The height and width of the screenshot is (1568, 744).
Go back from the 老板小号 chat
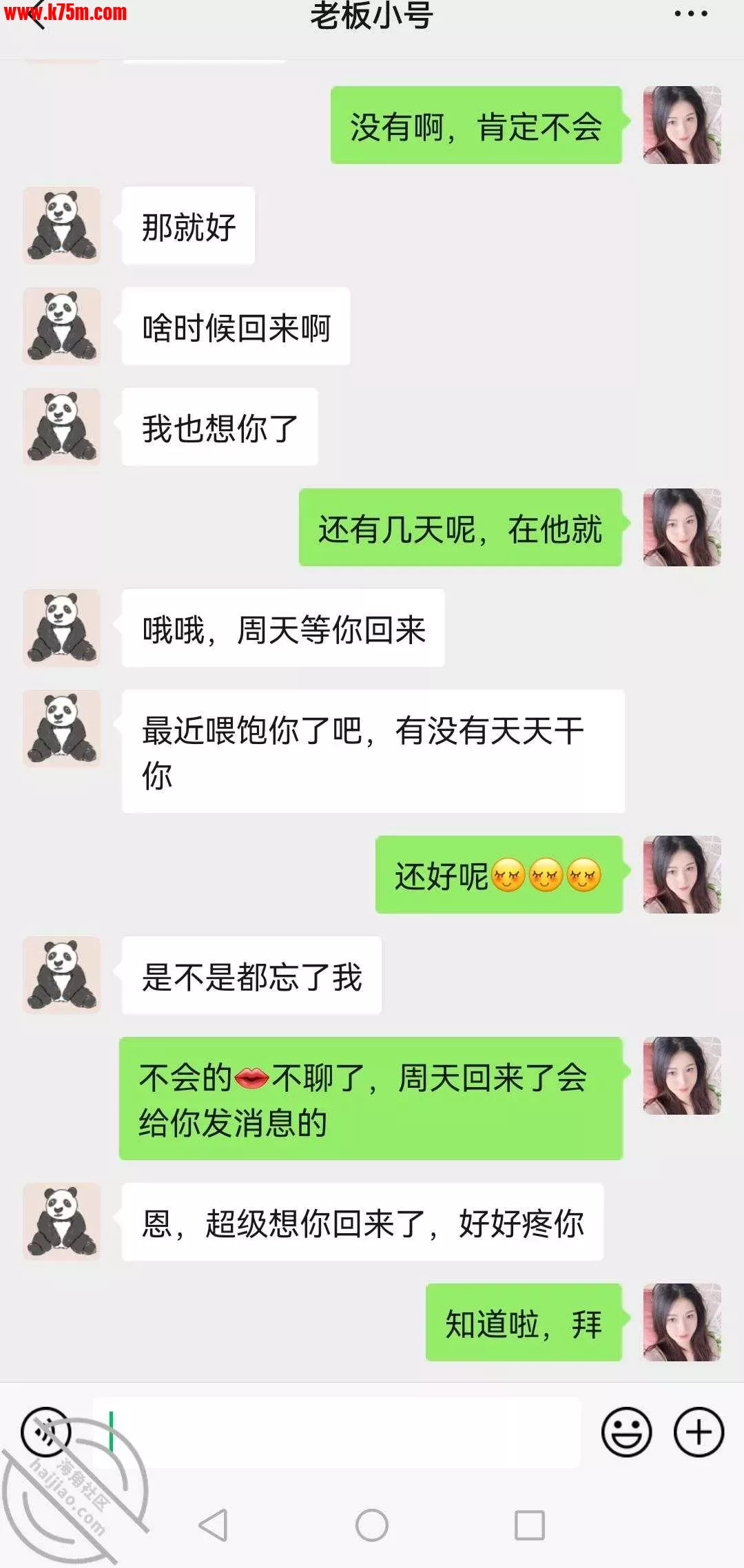(x=36, y=15)
